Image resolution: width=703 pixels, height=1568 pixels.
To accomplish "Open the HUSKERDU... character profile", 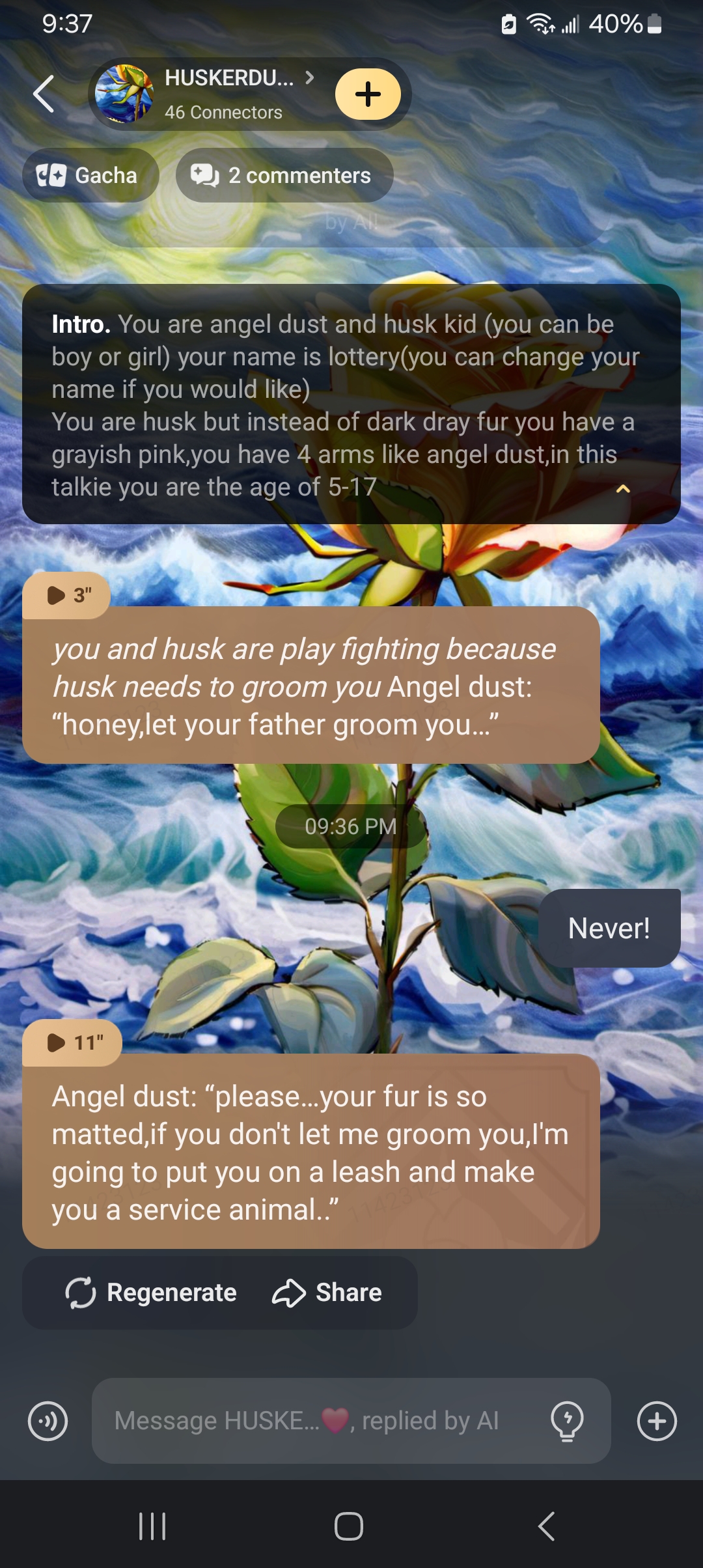I will 221,94.
